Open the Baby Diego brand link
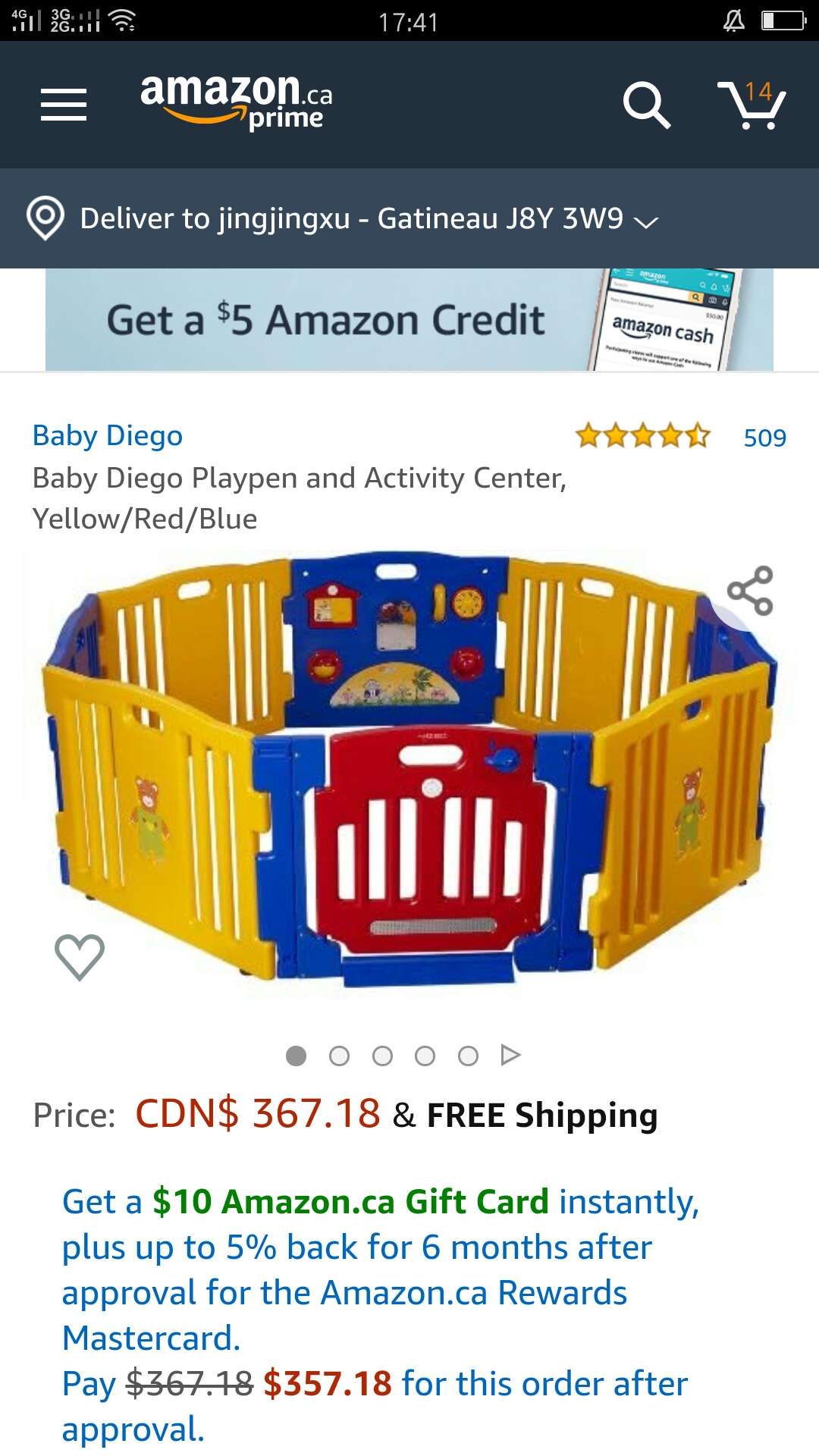 (x=108, y=436)
